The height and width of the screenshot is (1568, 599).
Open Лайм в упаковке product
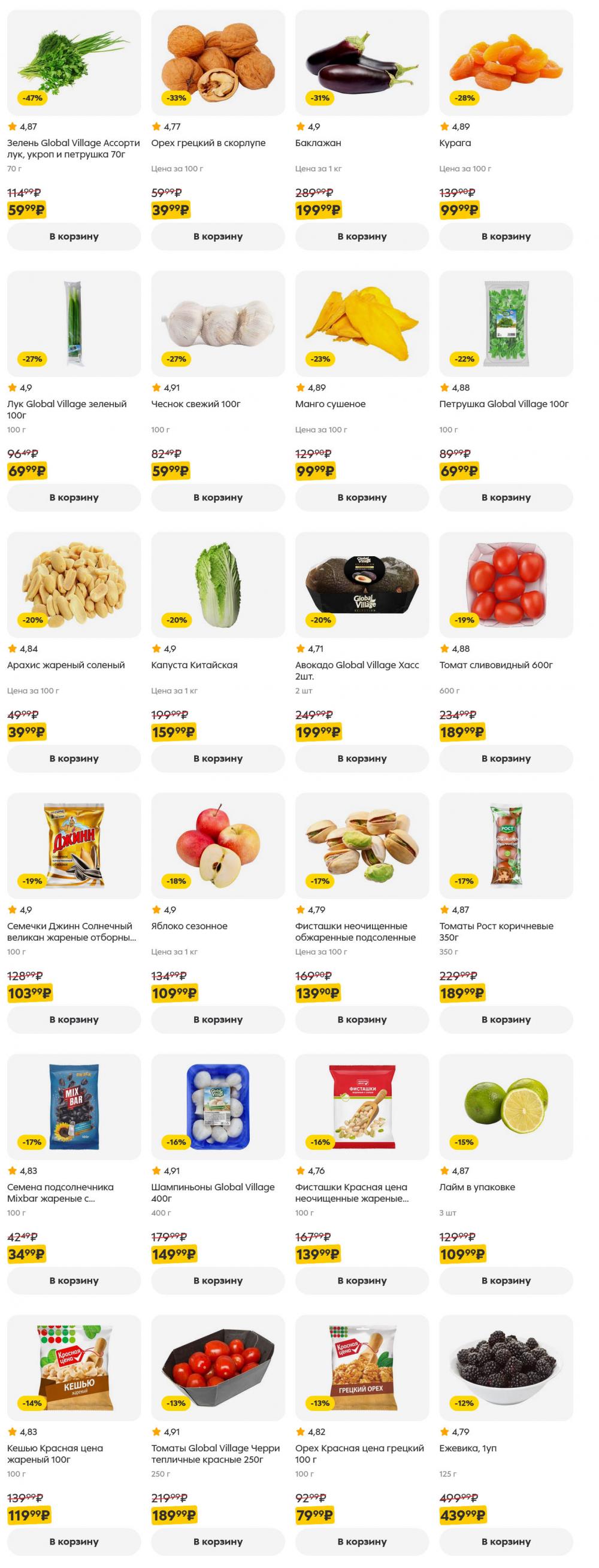coord(505,1107)
